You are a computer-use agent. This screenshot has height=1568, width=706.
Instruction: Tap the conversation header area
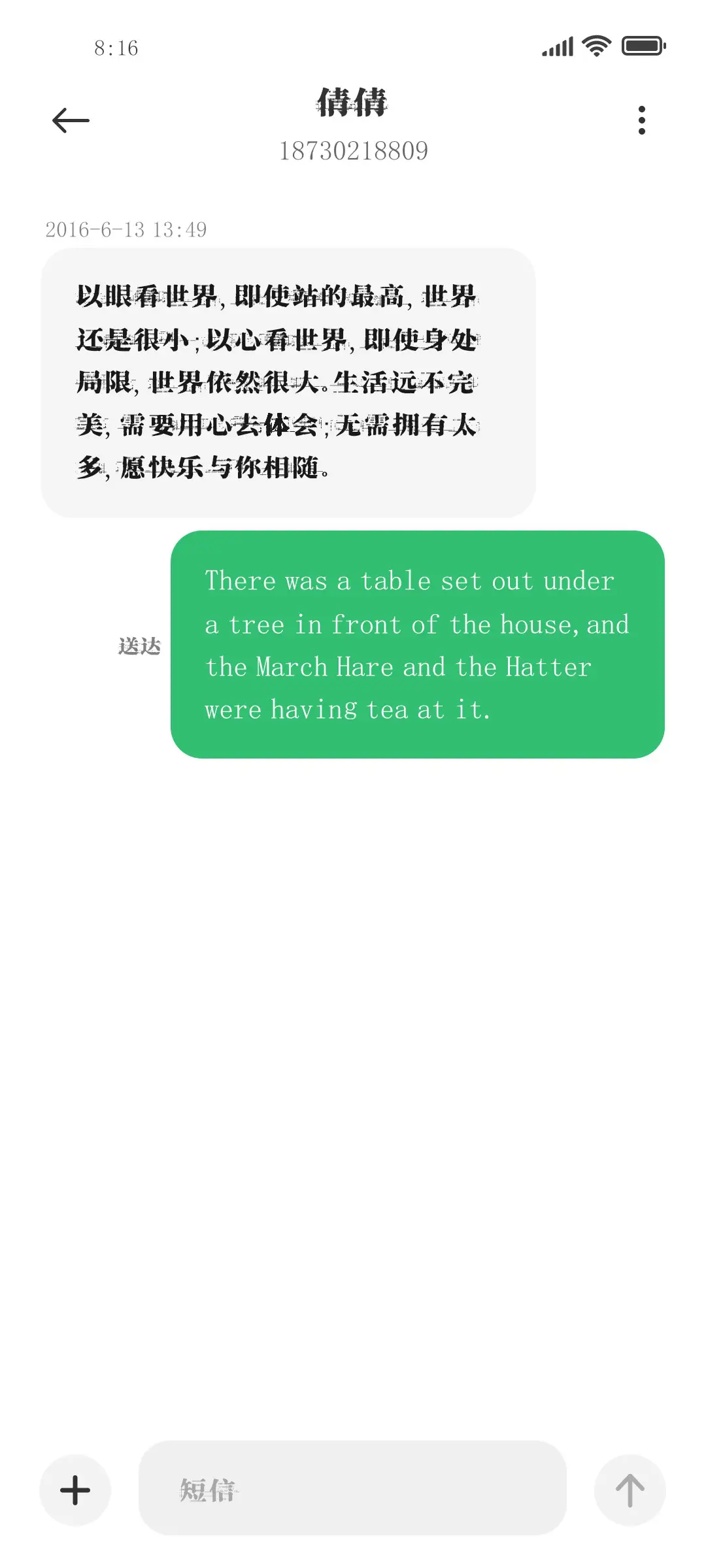[x=353, y=124]
